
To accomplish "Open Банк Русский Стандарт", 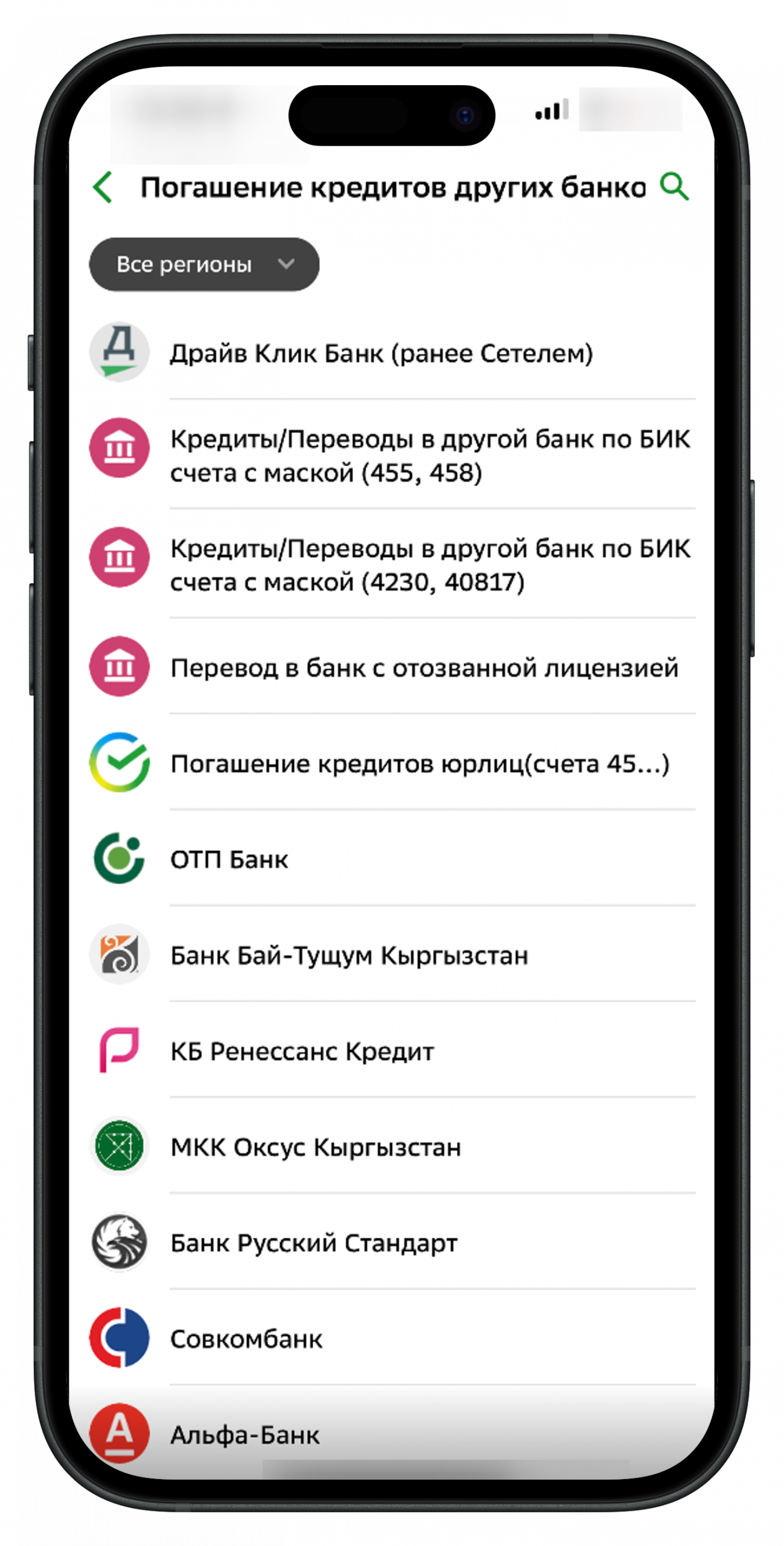I will pyautogui.click(x=314, y=1243).
